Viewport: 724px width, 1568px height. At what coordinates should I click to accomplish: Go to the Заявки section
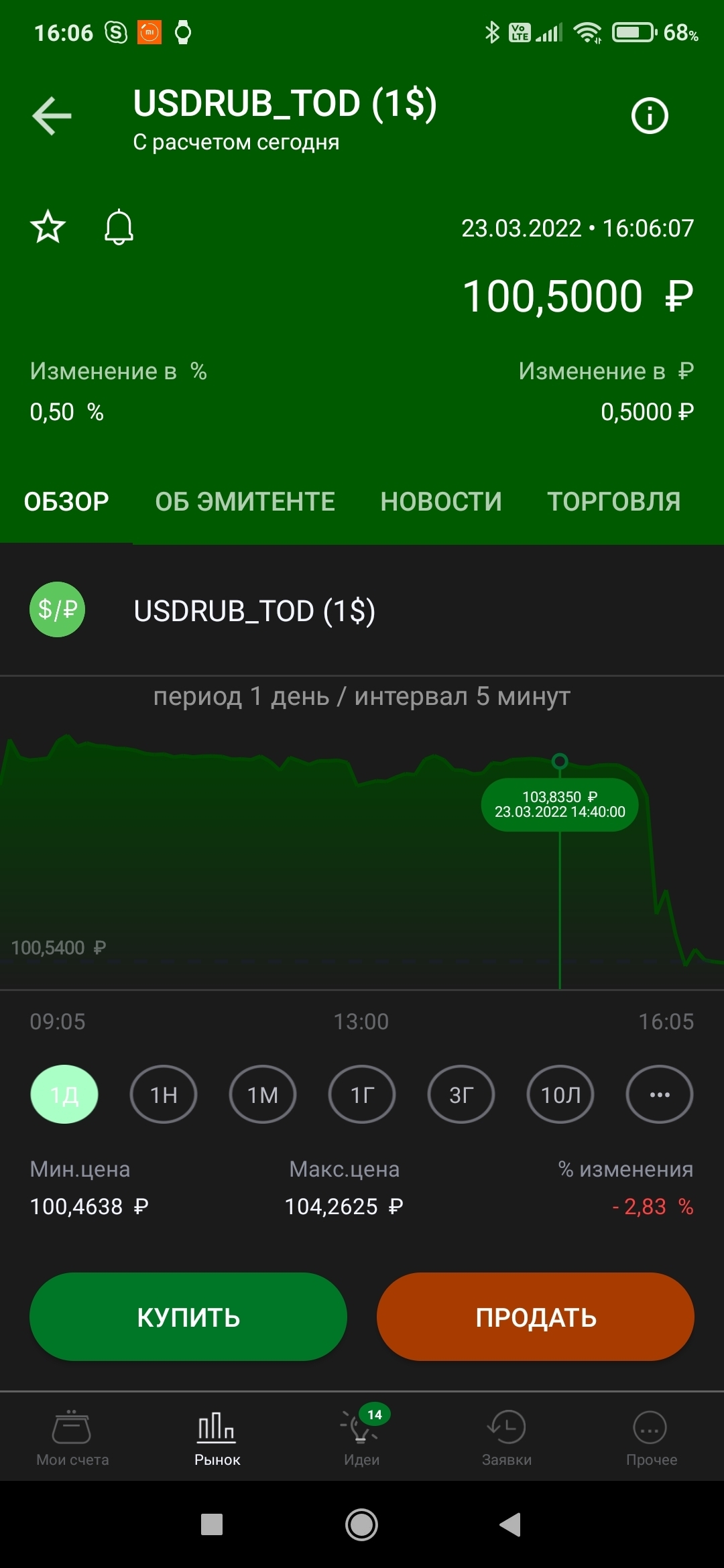[507, 1437]
